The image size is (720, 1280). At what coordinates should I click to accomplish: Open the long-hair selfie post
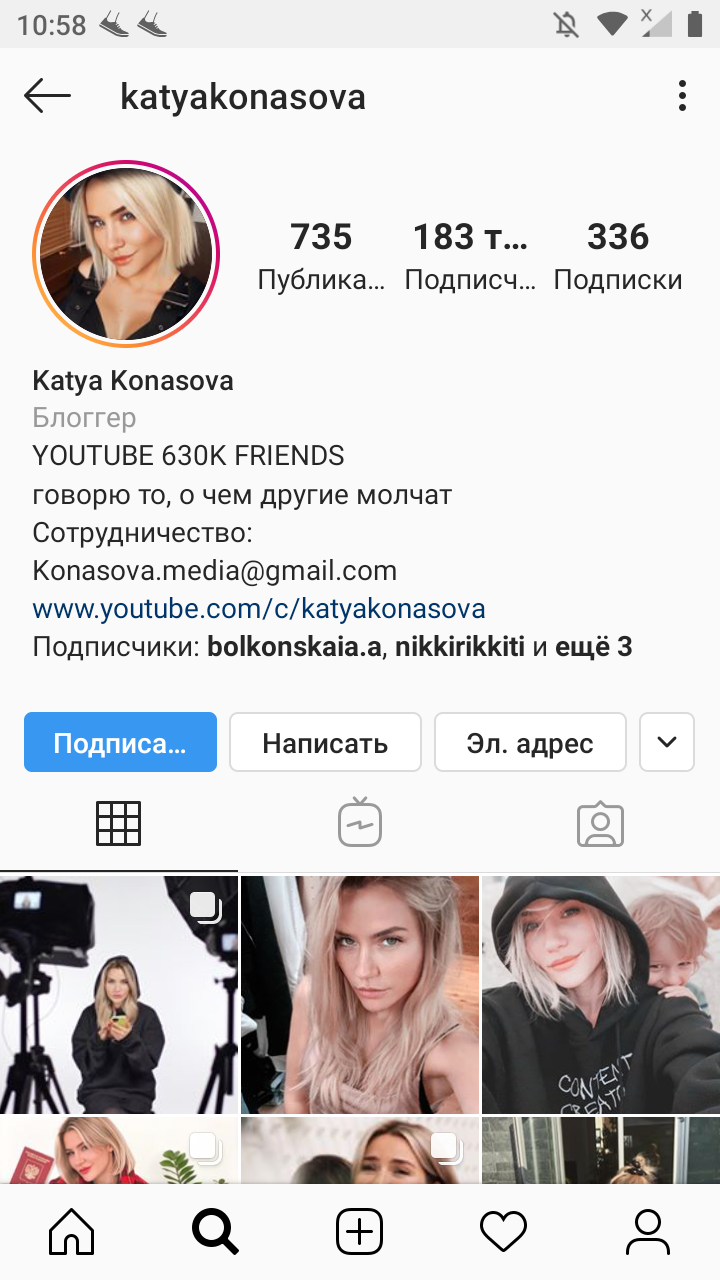360,994
